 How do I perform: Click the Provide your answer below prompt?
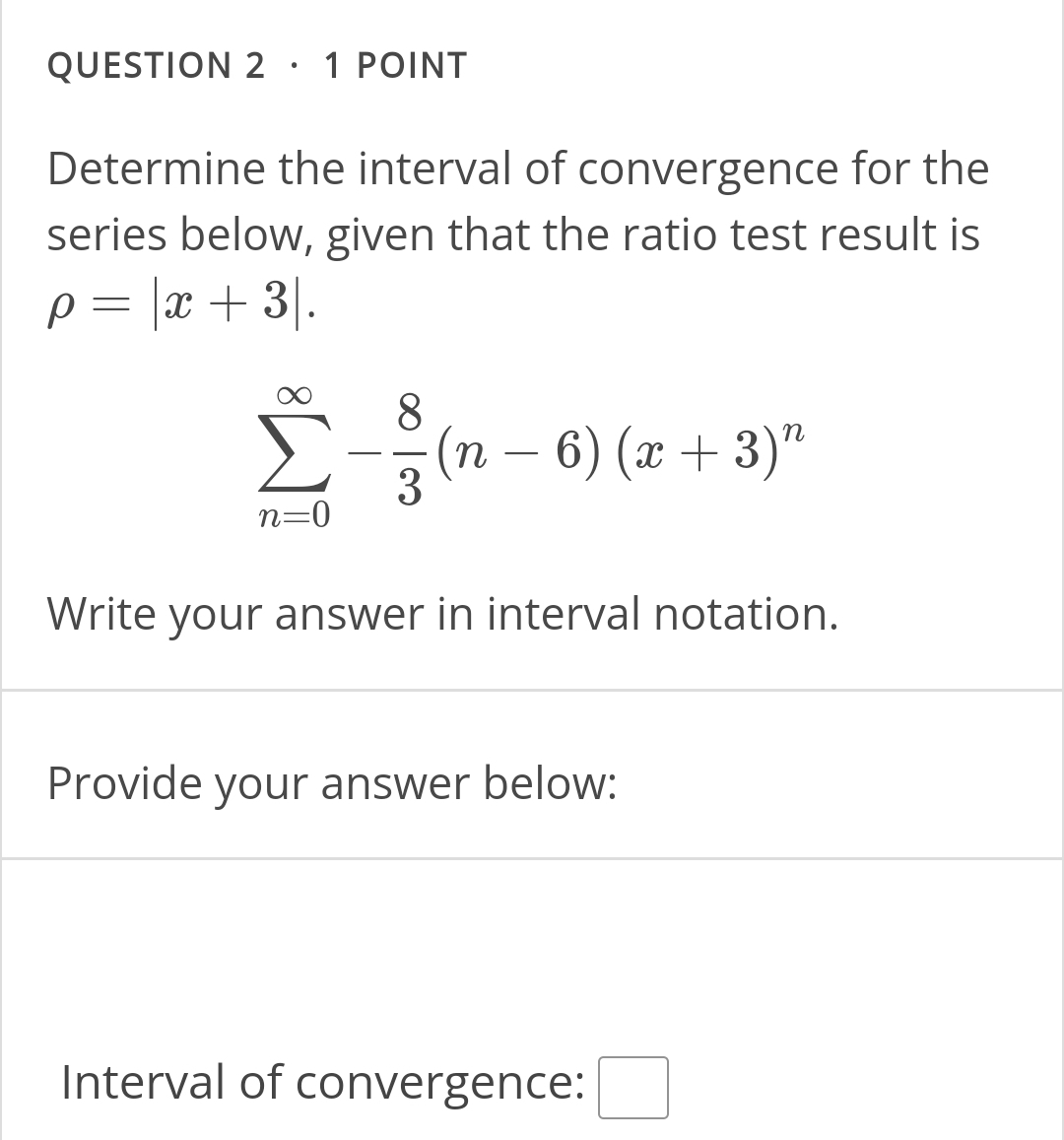point(332,782)
